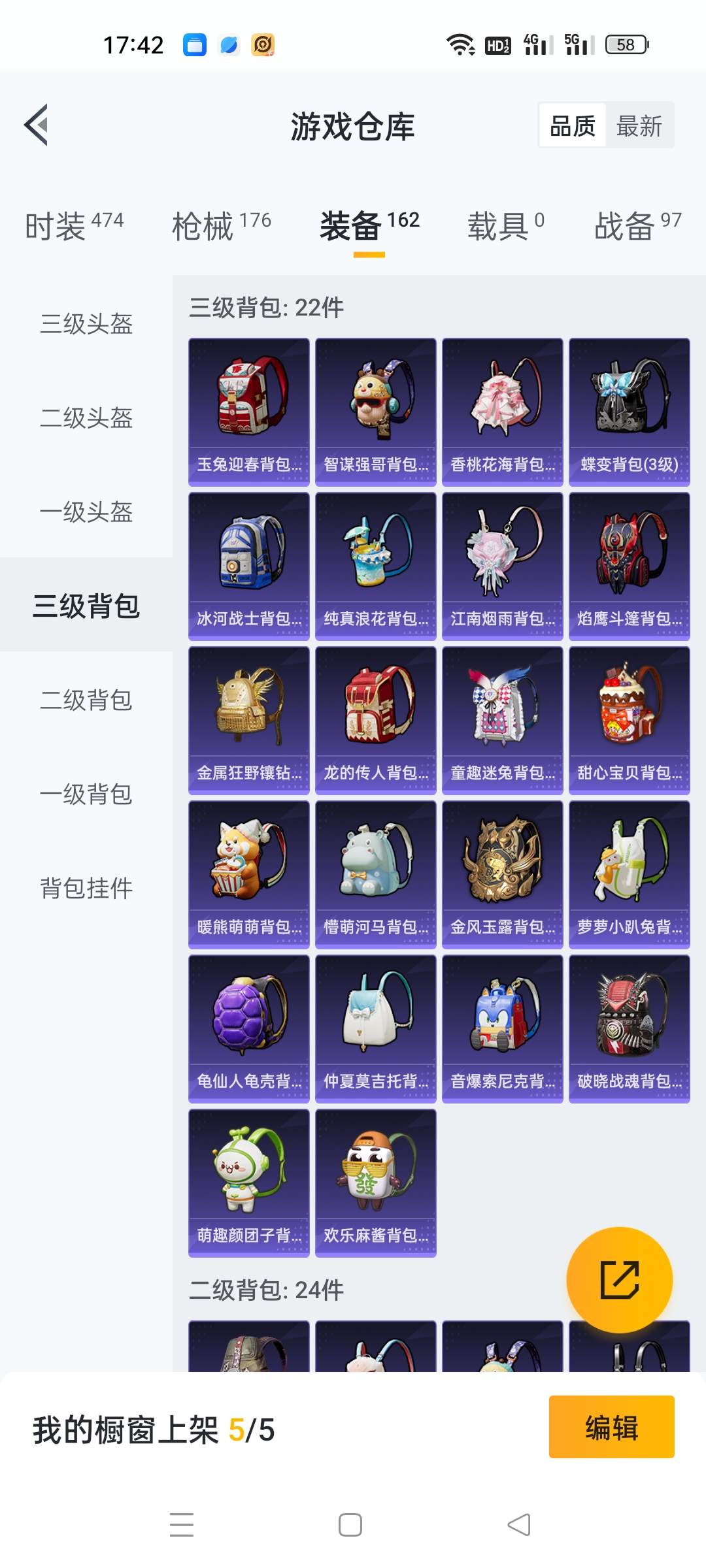706x1568 pixels.
Task: Sort items by 品质
Action: click(573, 125)
